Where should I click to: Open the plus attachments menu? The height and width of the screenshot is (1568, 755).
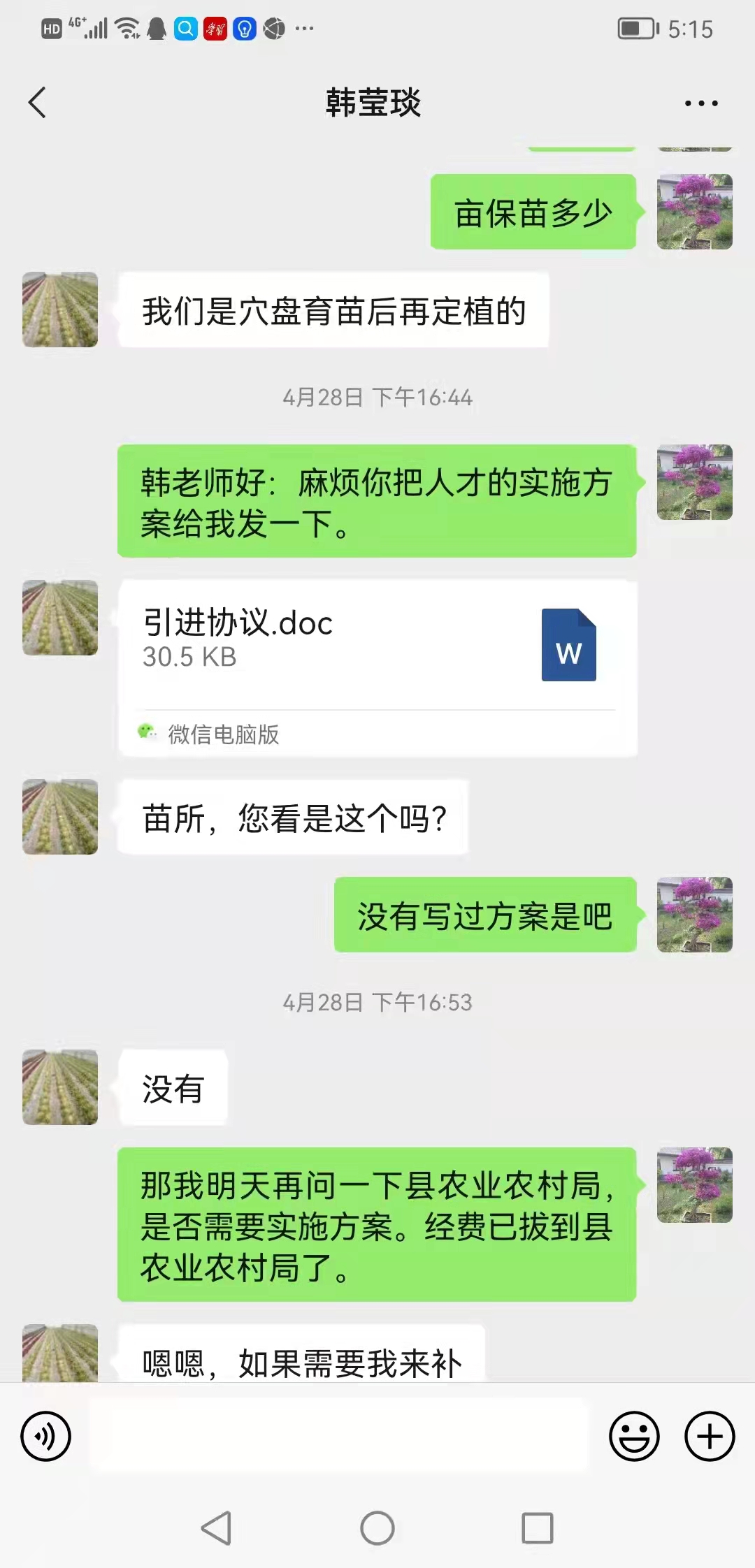pos(709,1437)
